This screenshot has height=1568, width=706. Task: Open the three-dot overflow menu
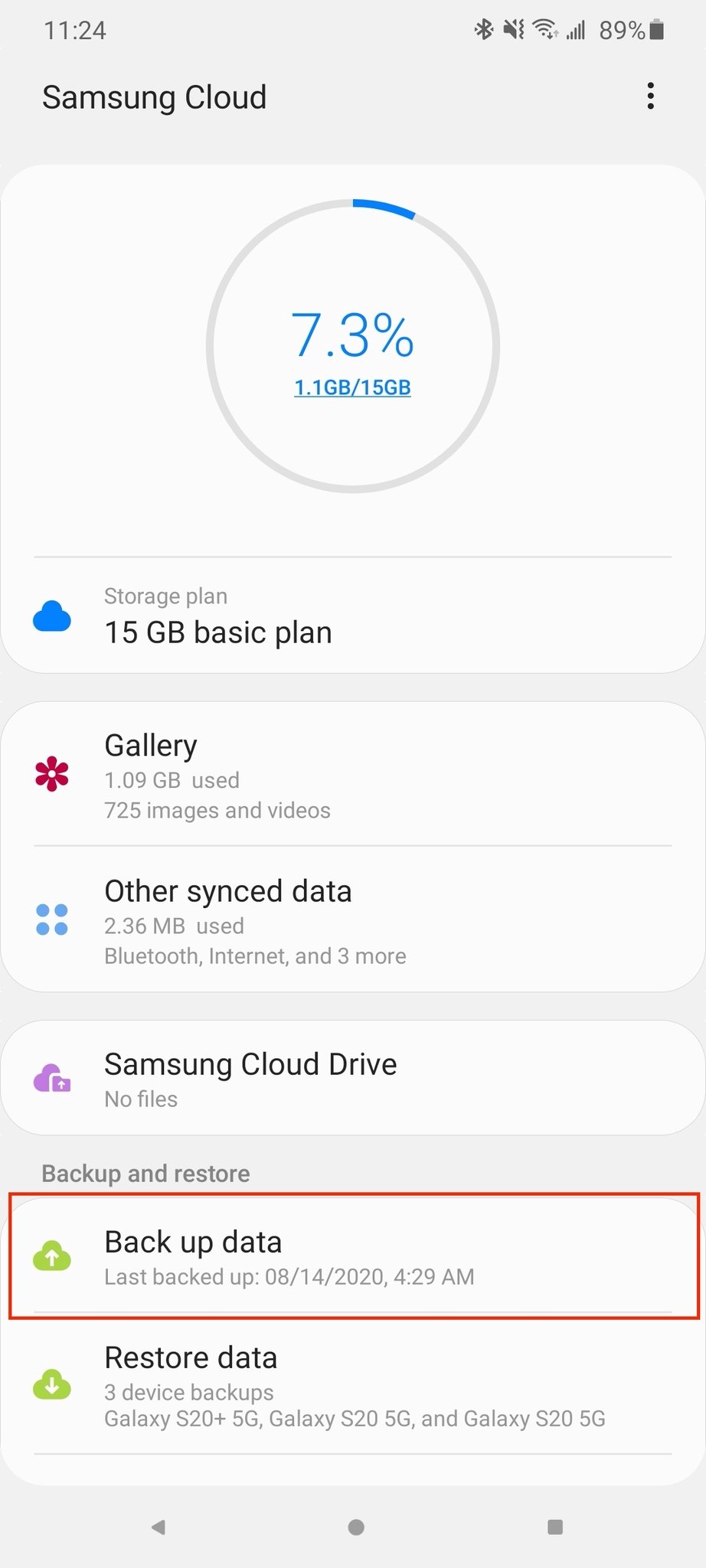pos(650,96)
